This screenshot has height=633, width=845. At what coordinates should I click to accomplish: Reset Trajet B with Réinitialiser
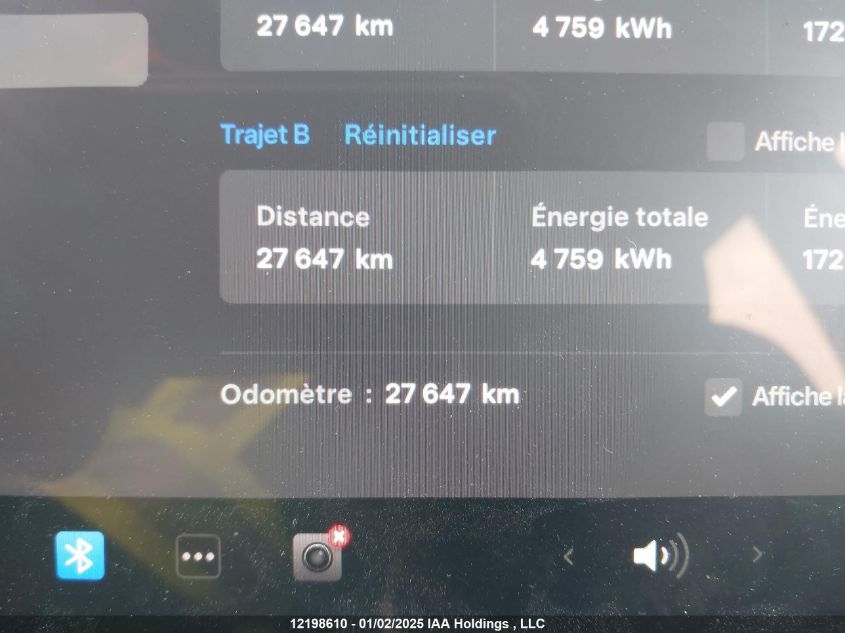click(419, 135)
